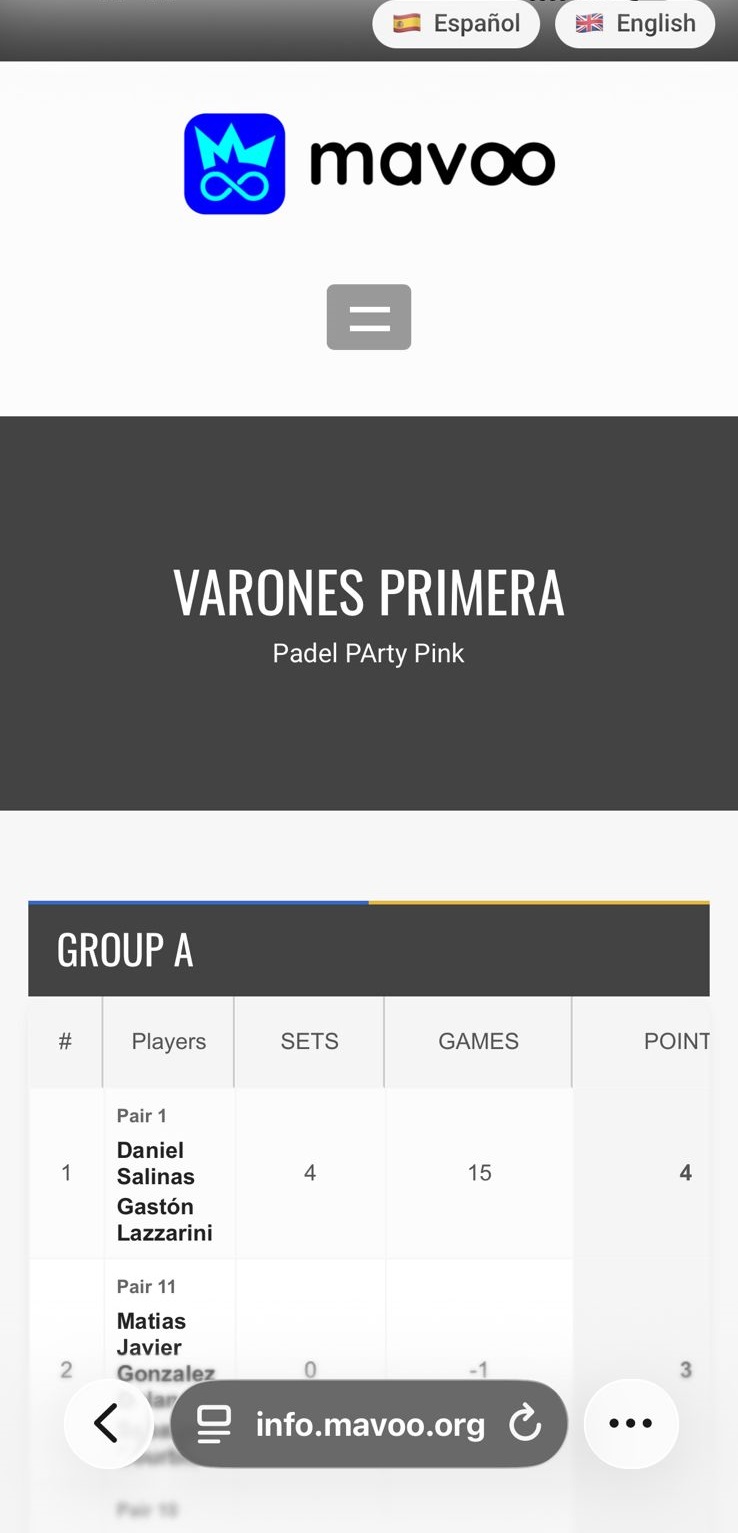Viewport: 738px width, 1533px height.
Task: Go back using the chevron arrow
Action: point(108,1424)
